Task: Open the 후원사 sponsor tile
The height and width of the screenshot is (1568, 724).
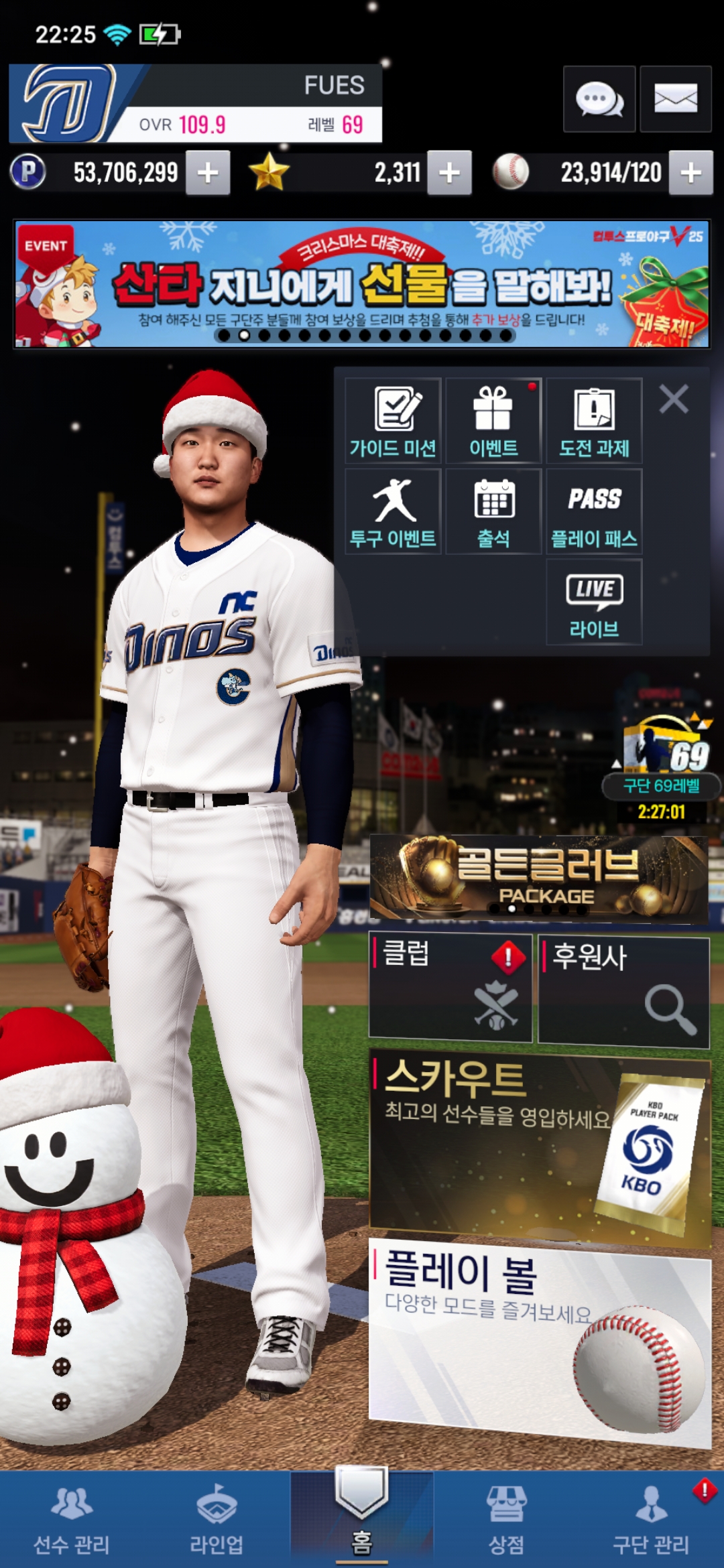Action: click(623, 992)
